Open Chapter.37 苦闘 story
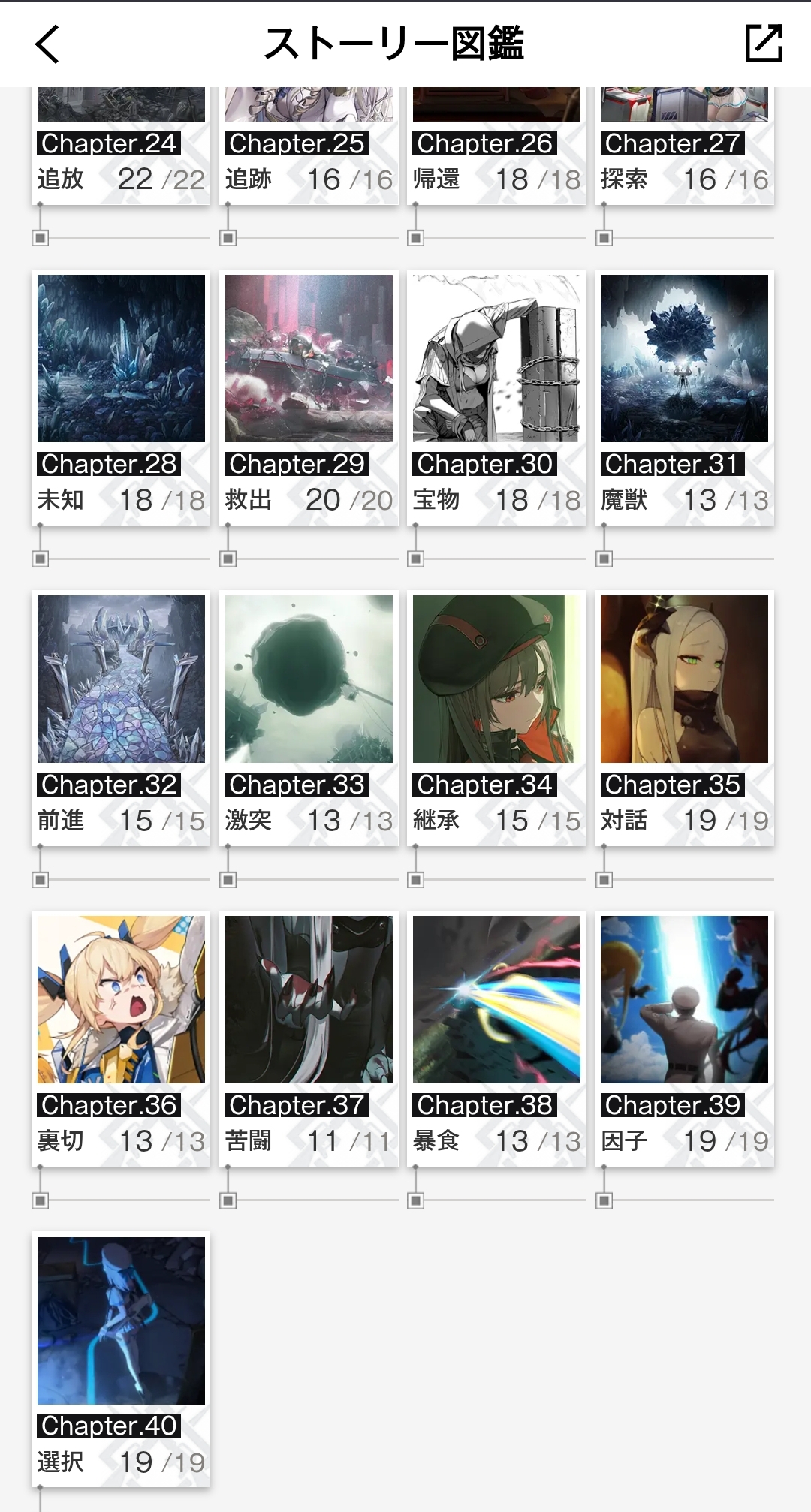This screenshot has height=1512, width=811. click(x=309, y=1038)
